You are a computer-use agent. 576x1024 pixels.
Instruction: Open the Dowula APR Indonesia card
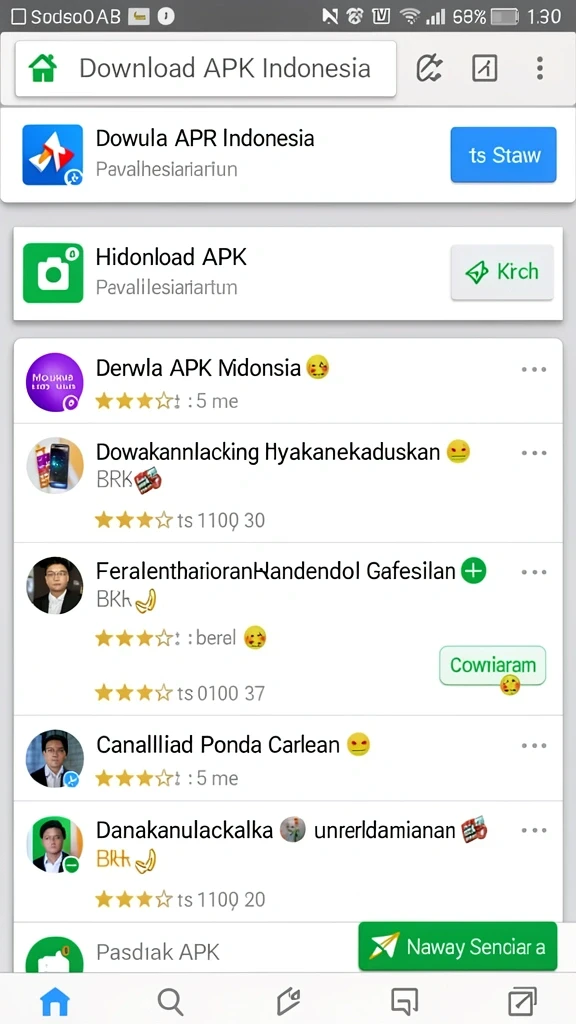pos(288,155)
